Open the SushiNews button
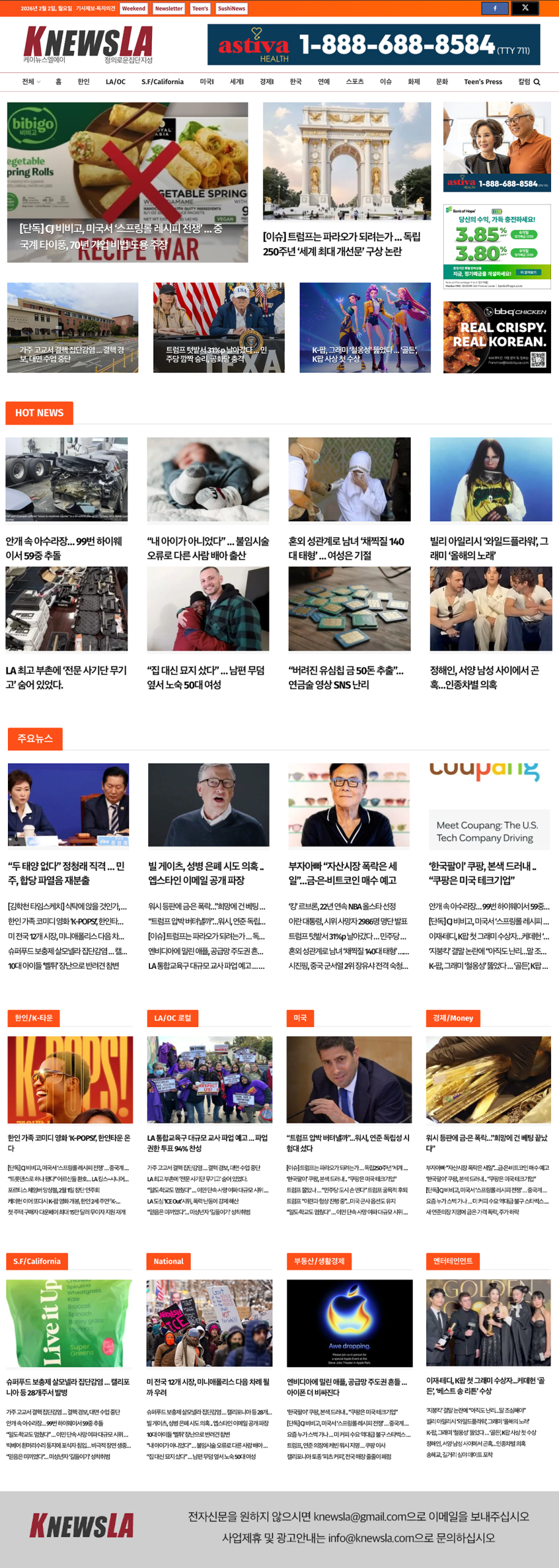 coord(231,9)
